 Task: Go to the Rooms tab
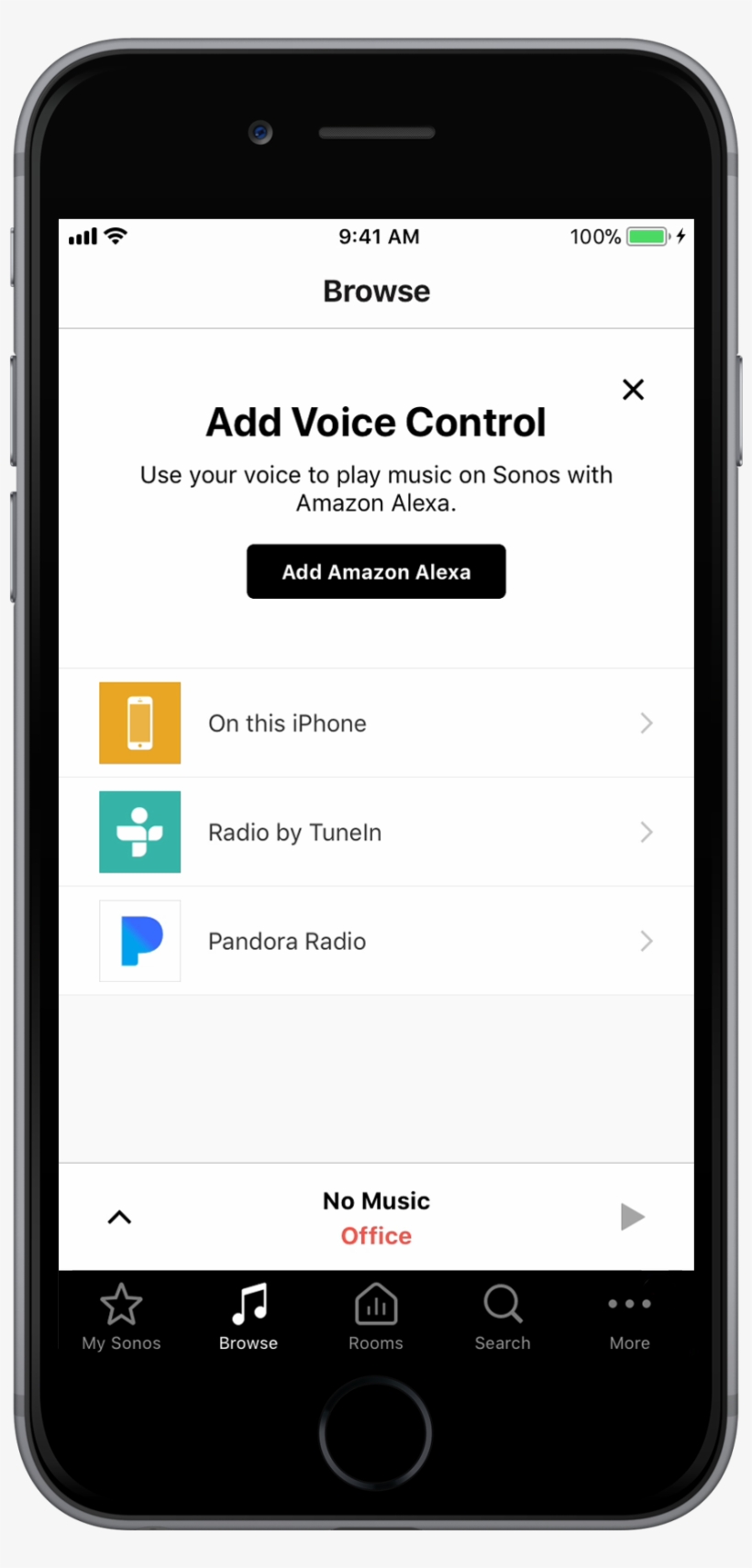coord(376,1318)
